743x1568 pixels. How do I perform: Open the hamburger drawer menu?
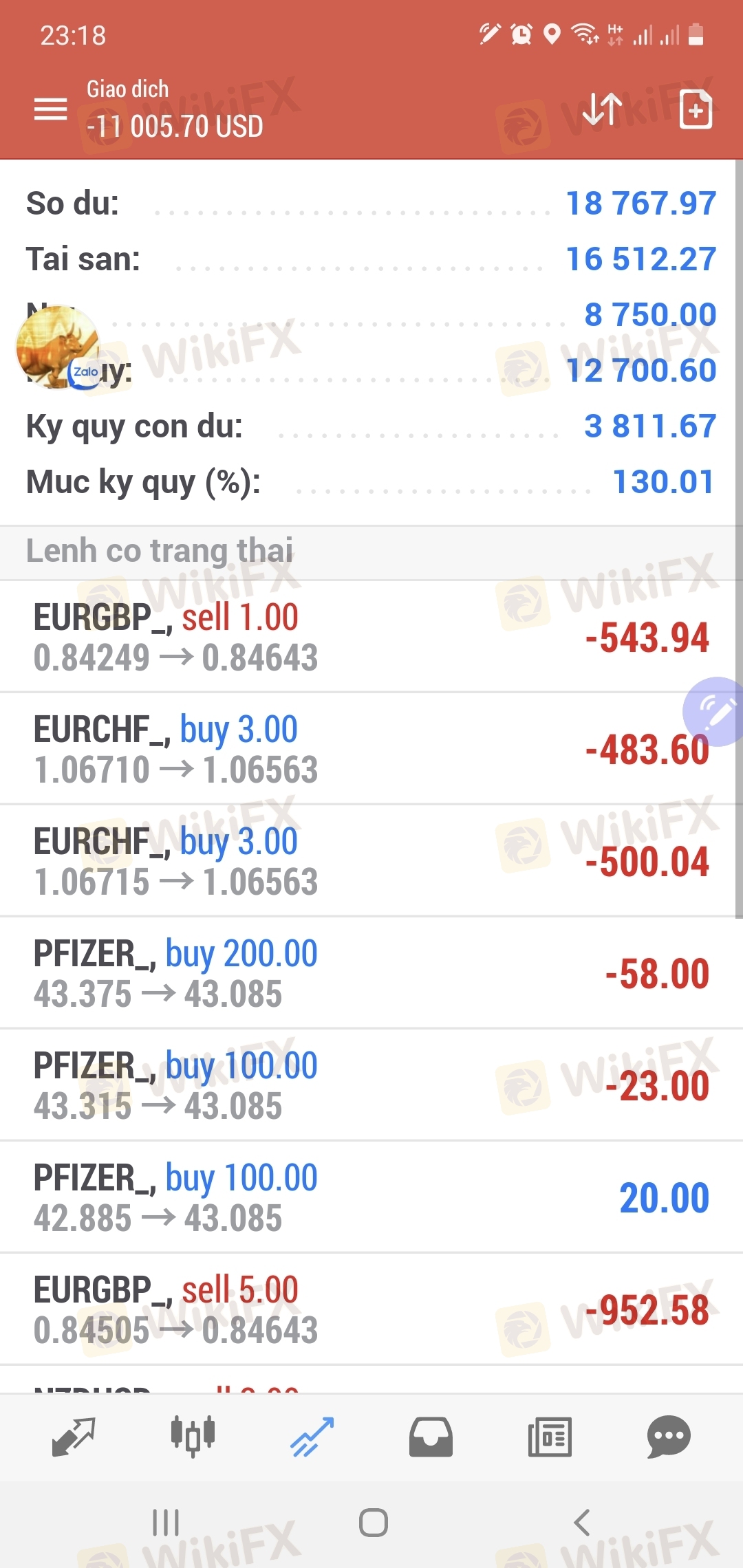tap(51, 109)
